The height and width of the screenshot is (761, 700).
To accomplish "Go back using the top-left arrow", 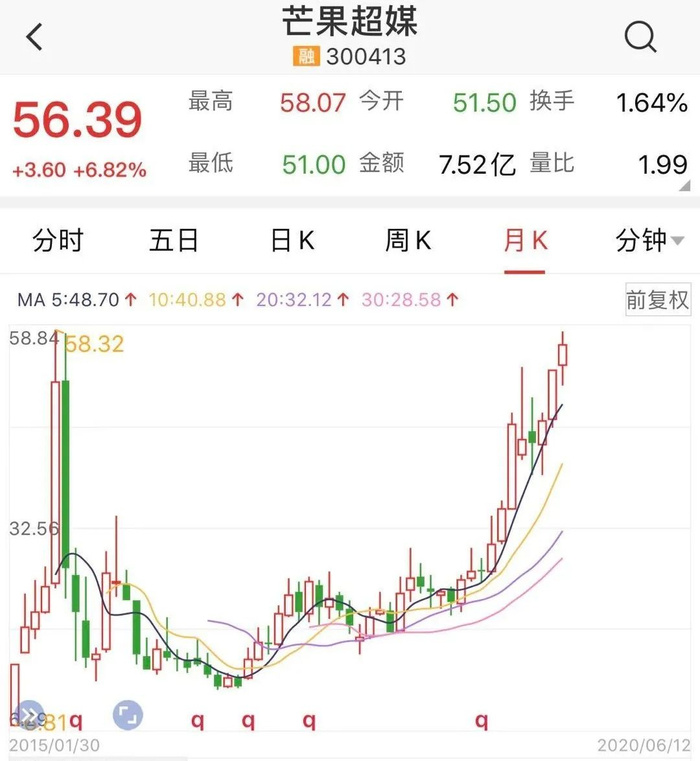I will pyautogui.click(x=35, y=38).
